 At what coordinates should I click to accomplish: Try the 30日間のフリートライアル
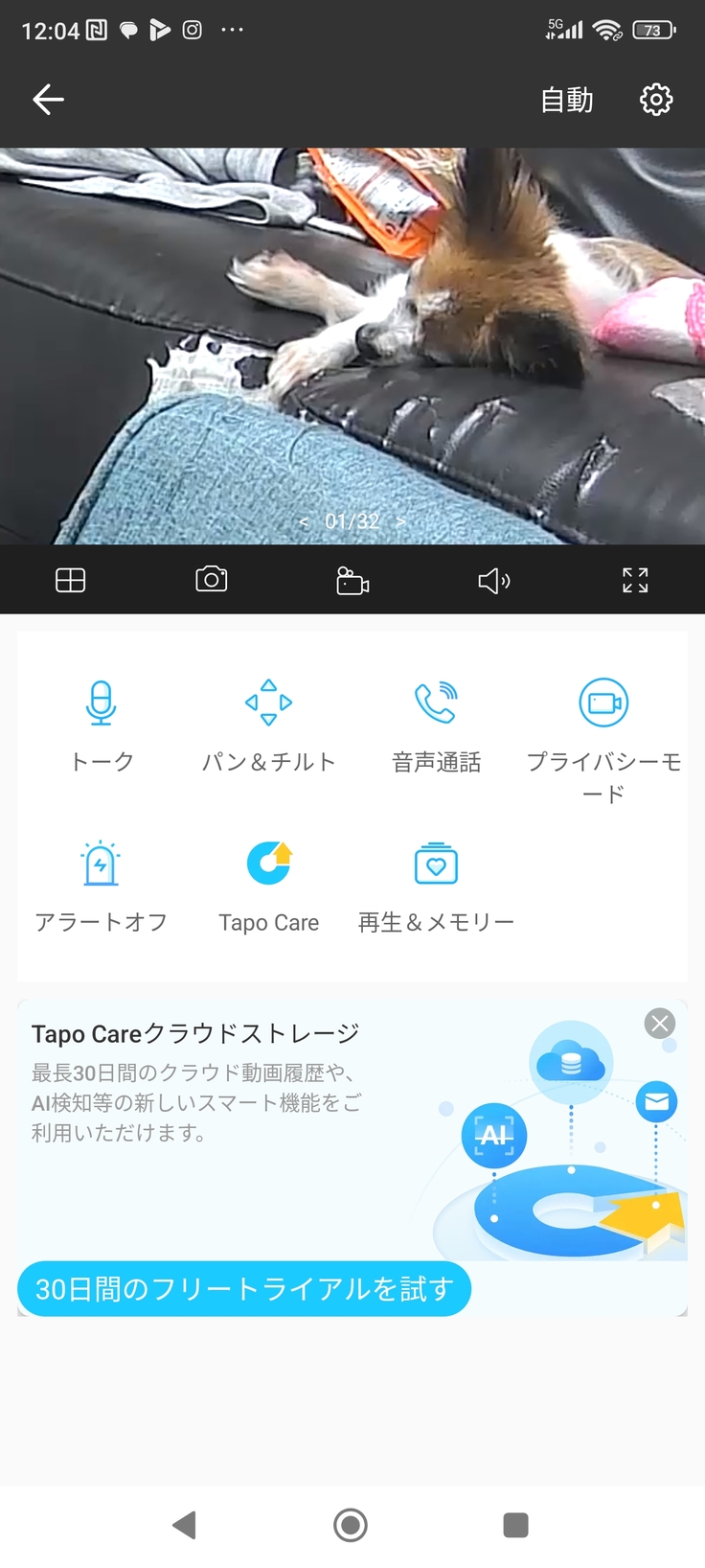[x=244, y=1289]
